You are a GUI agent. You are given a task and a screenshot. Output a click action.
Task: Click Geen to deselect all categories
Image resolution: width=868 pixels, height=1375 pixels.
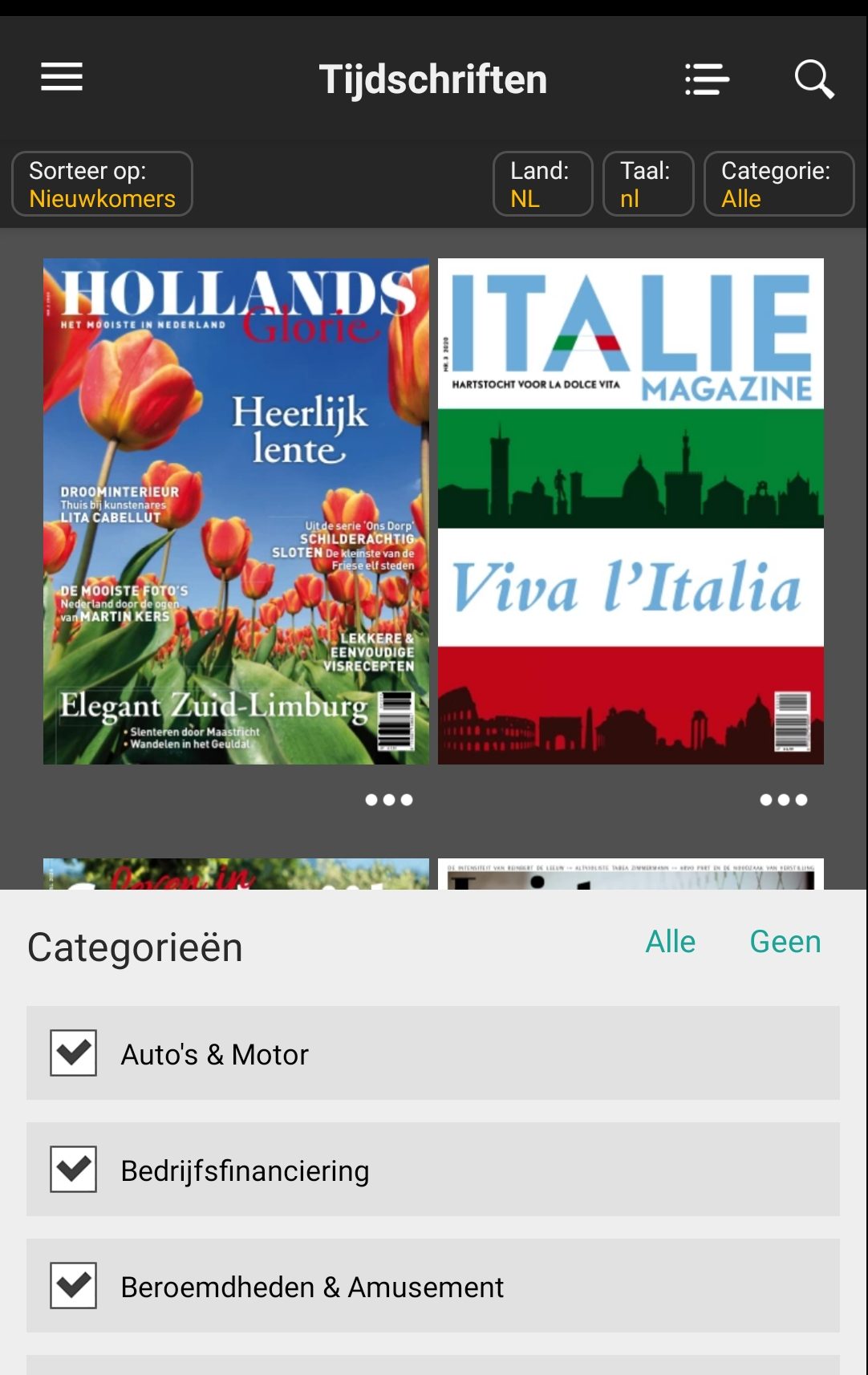[x=785, y=941]
